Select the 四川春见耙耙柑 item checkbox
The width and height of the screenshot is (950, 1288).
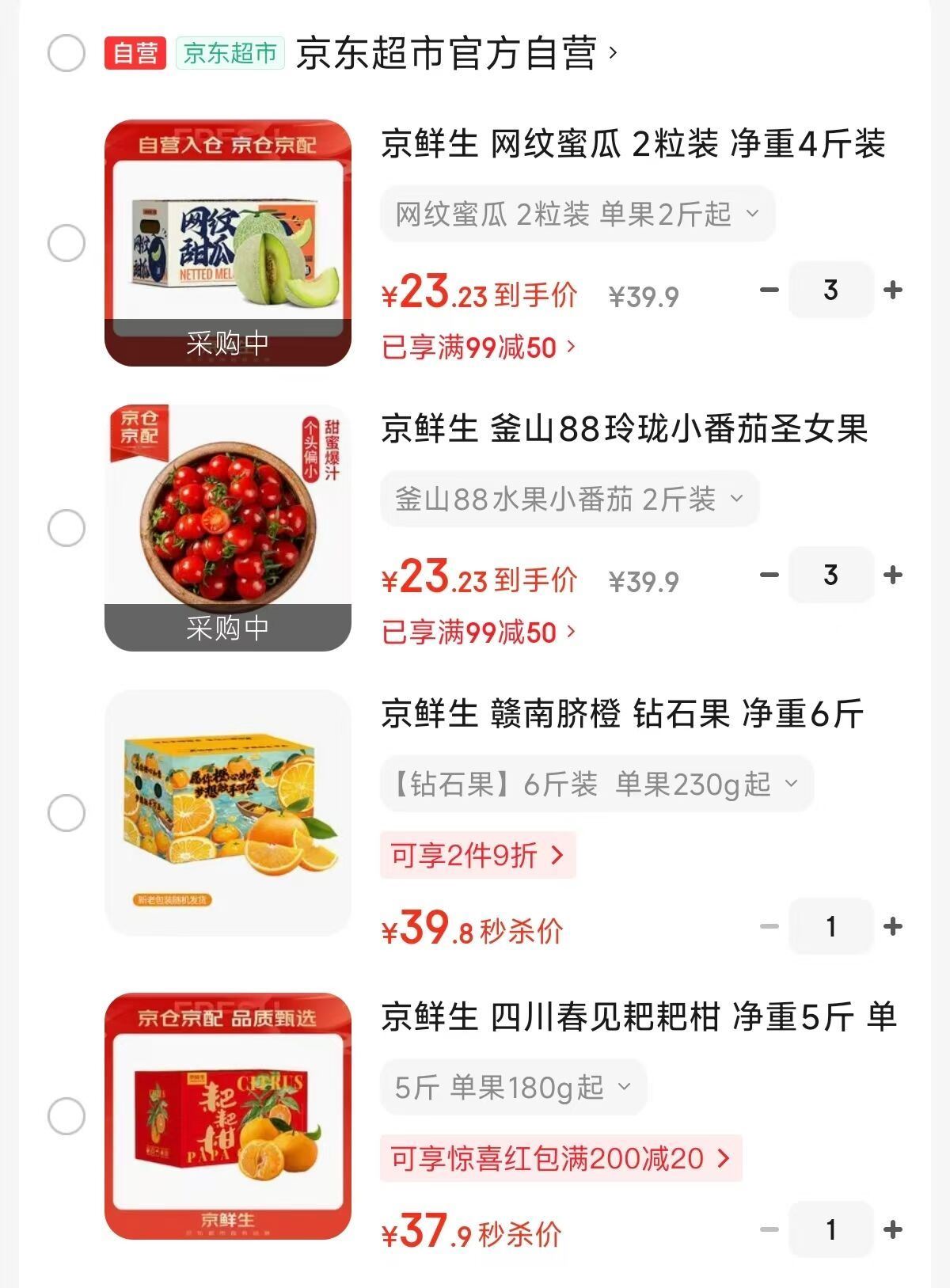click(66, 1116)
